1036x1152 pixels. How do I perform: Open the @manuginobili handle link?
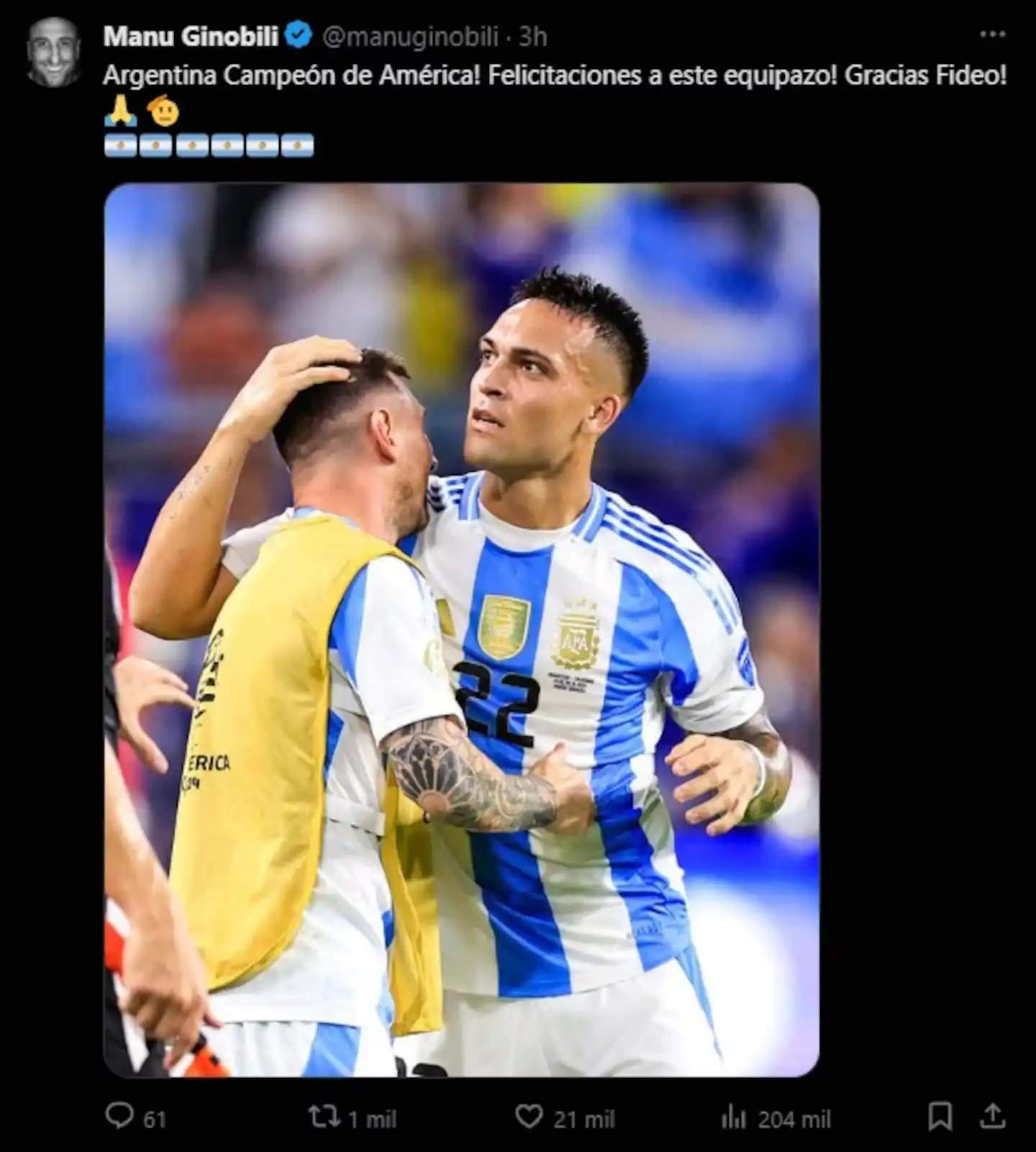[x=410, y=36]
